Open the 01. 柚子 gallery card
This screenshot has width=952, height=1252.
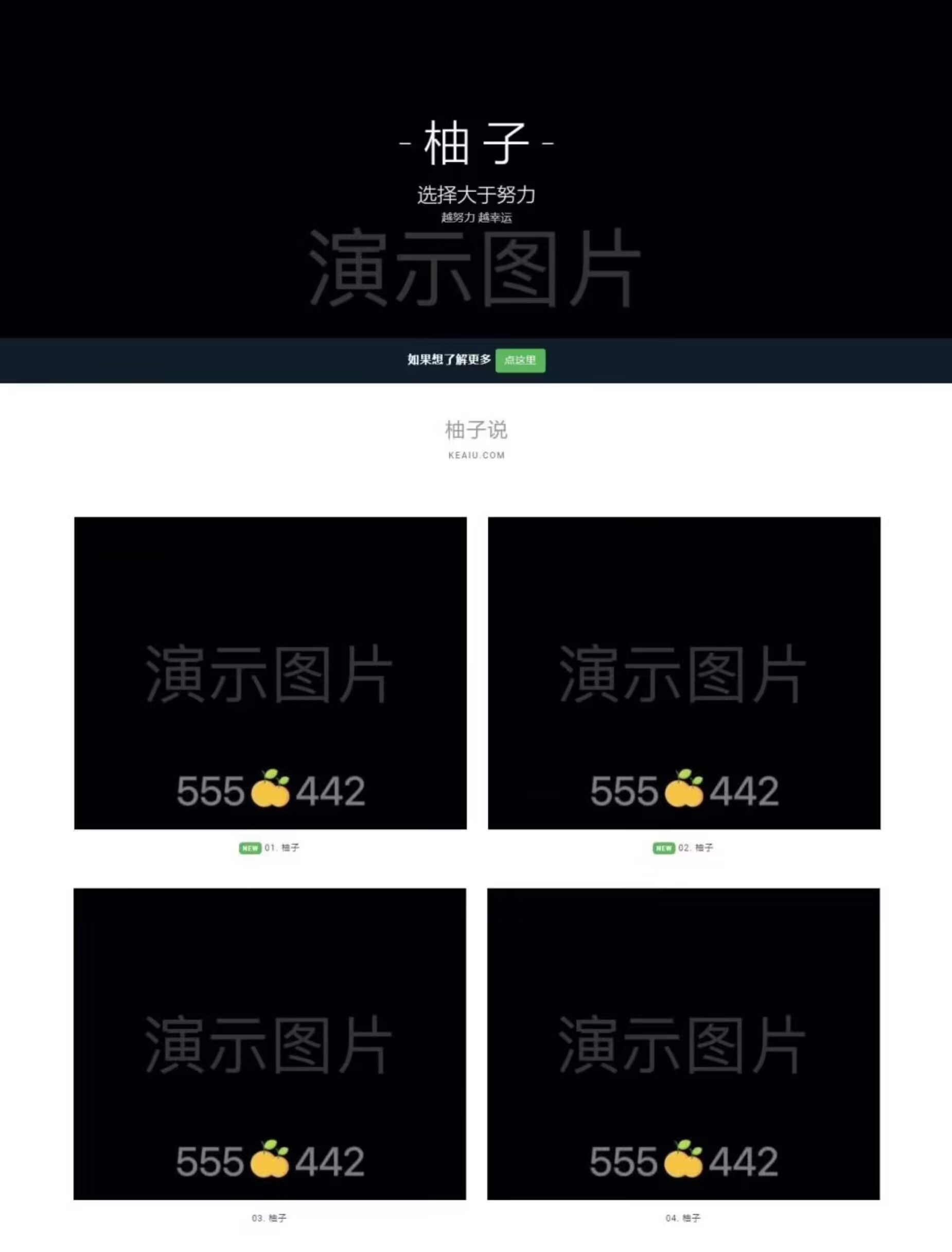[x=270, y=673]
